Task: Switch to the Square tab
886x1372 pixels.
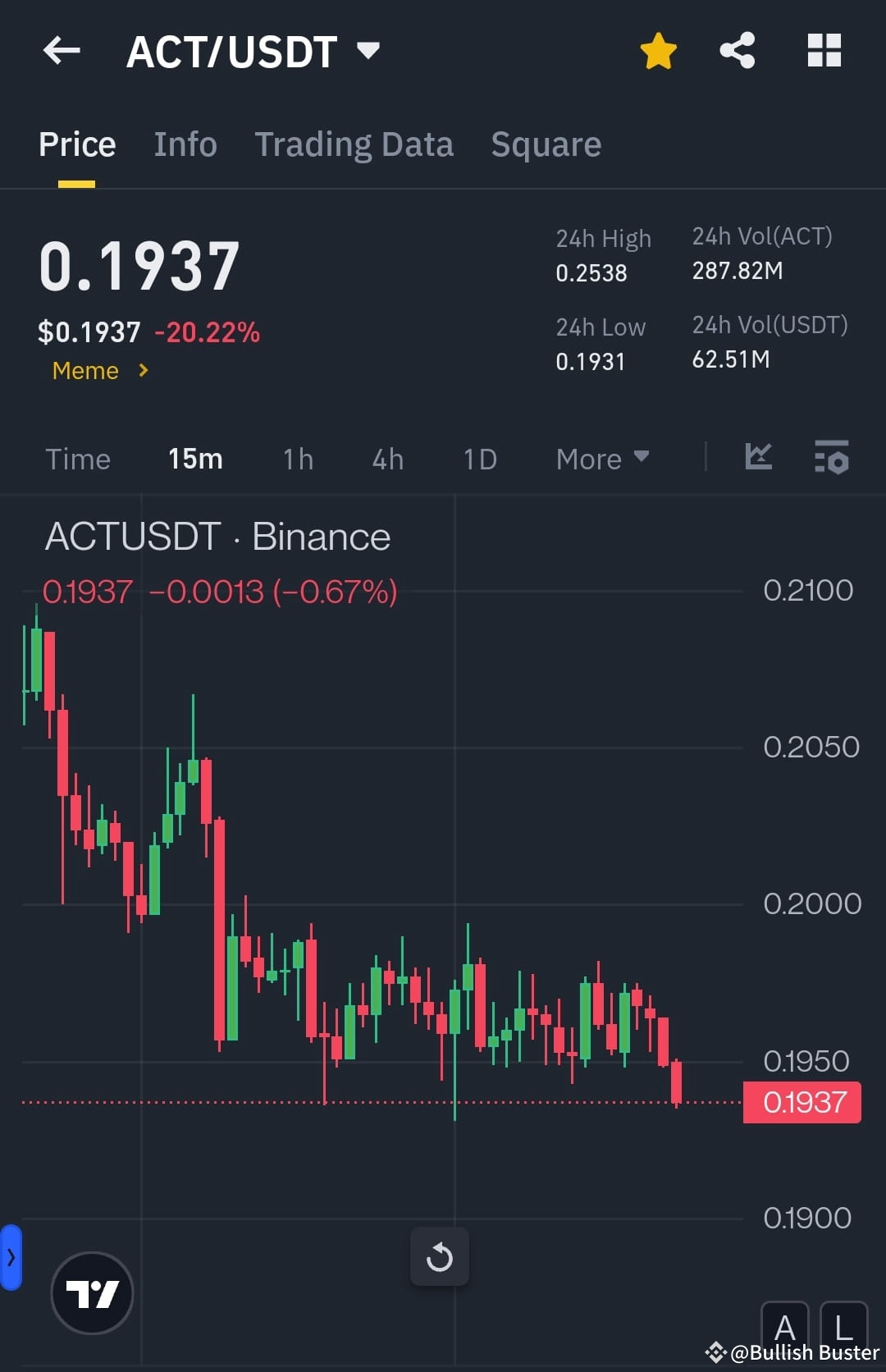Action: [x=546, y=144]
